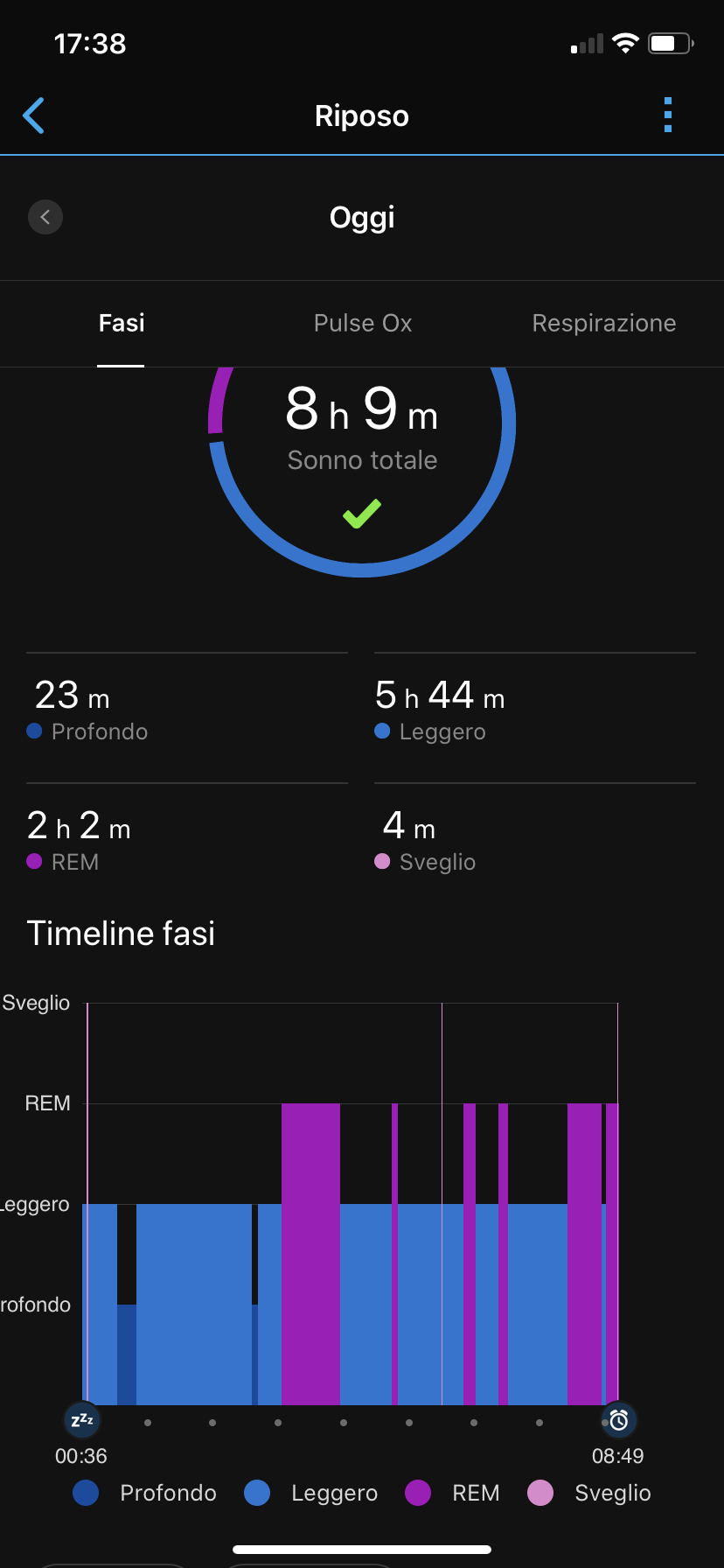Switch to the Pulse Ox tab
This screenshot has height=1568, width=724.
coord(363,324)
